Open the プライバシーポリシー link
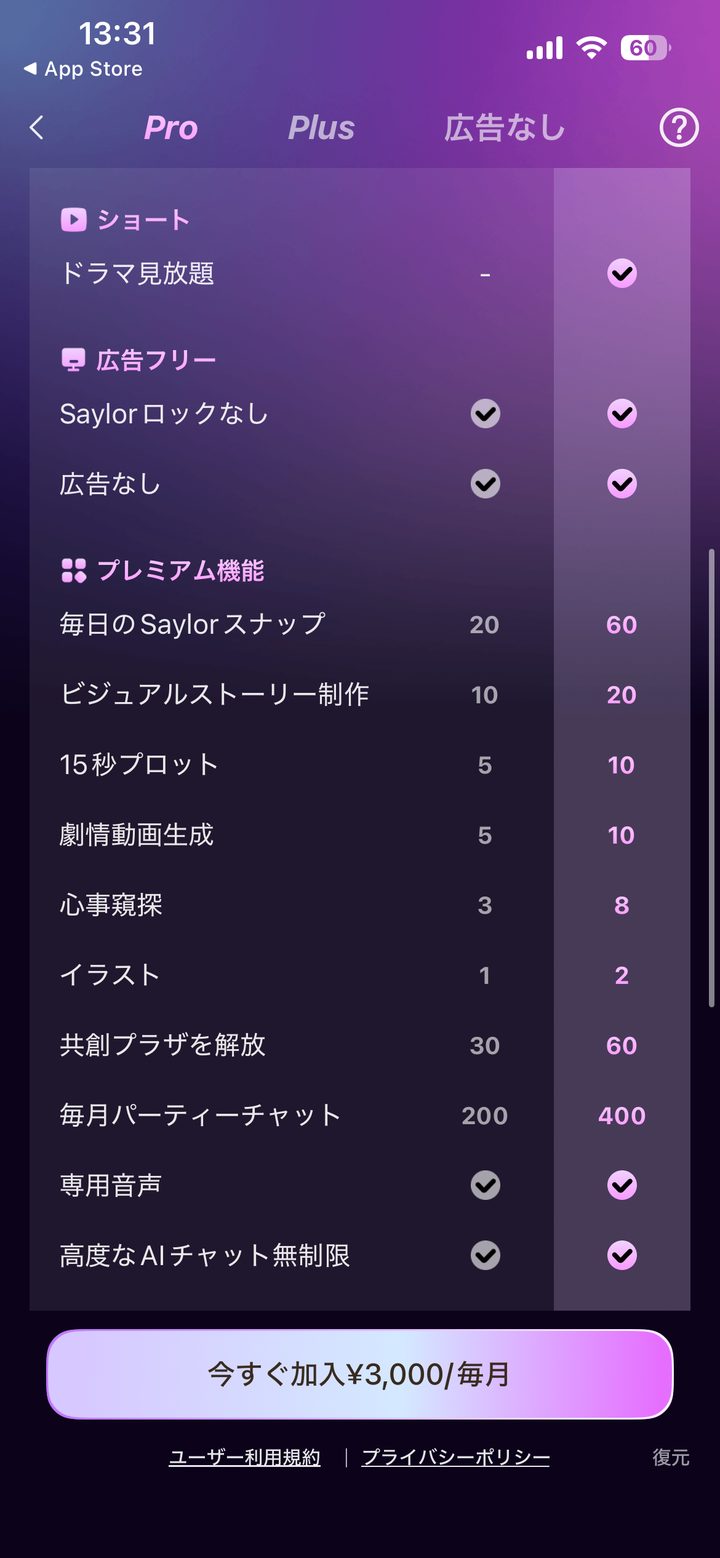 tap(456, 1457)
